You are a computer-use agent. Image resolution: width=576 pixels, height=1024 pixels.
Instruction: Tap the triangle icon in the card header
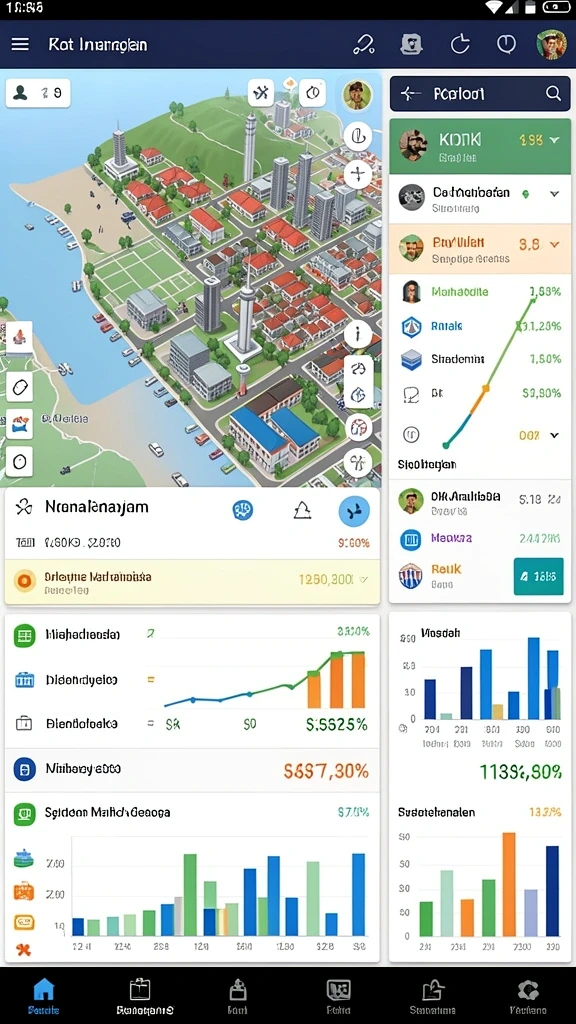coord(302,511)
